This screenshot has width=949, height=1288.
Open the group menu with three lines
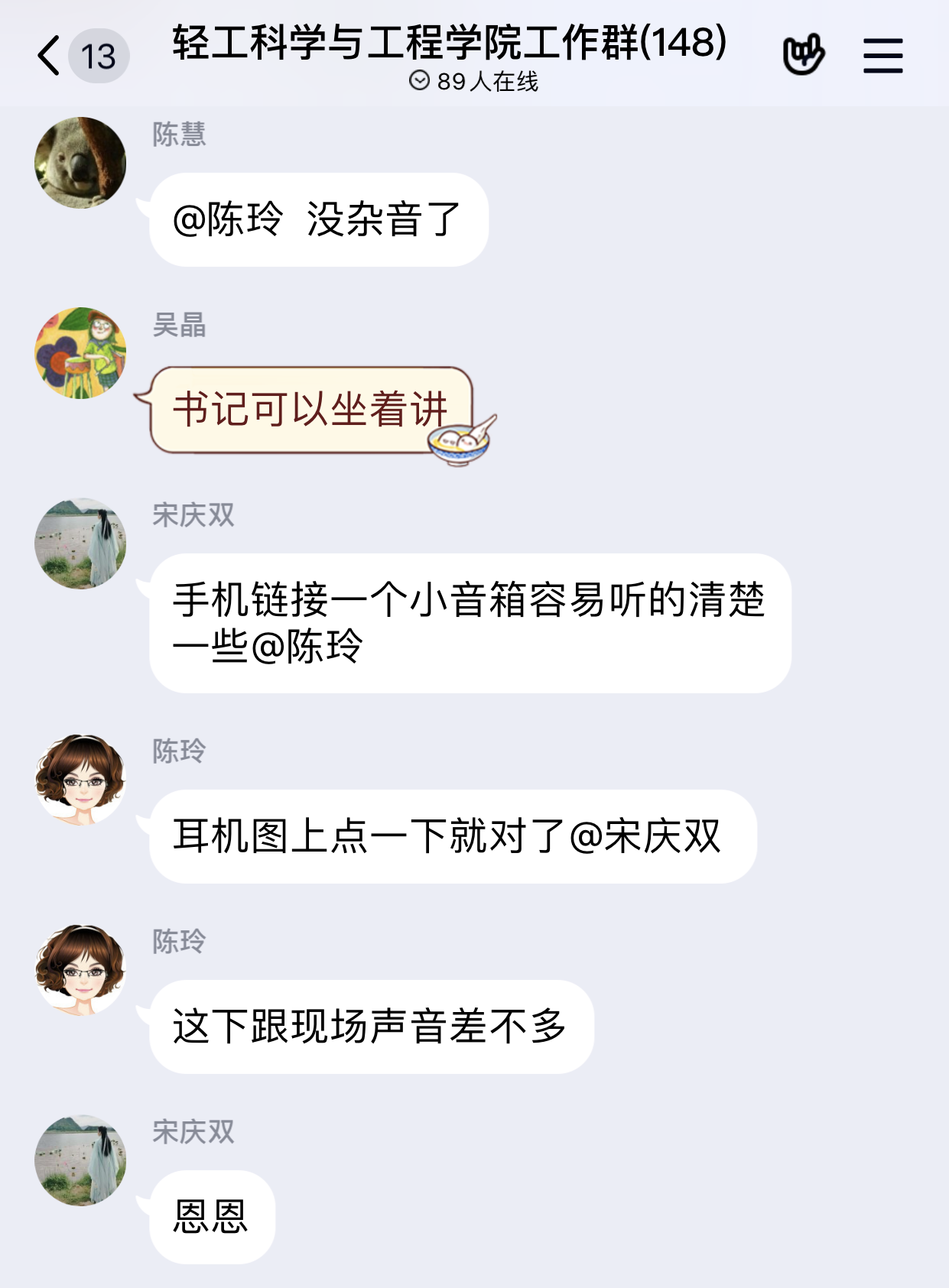[x=882, y=56]
